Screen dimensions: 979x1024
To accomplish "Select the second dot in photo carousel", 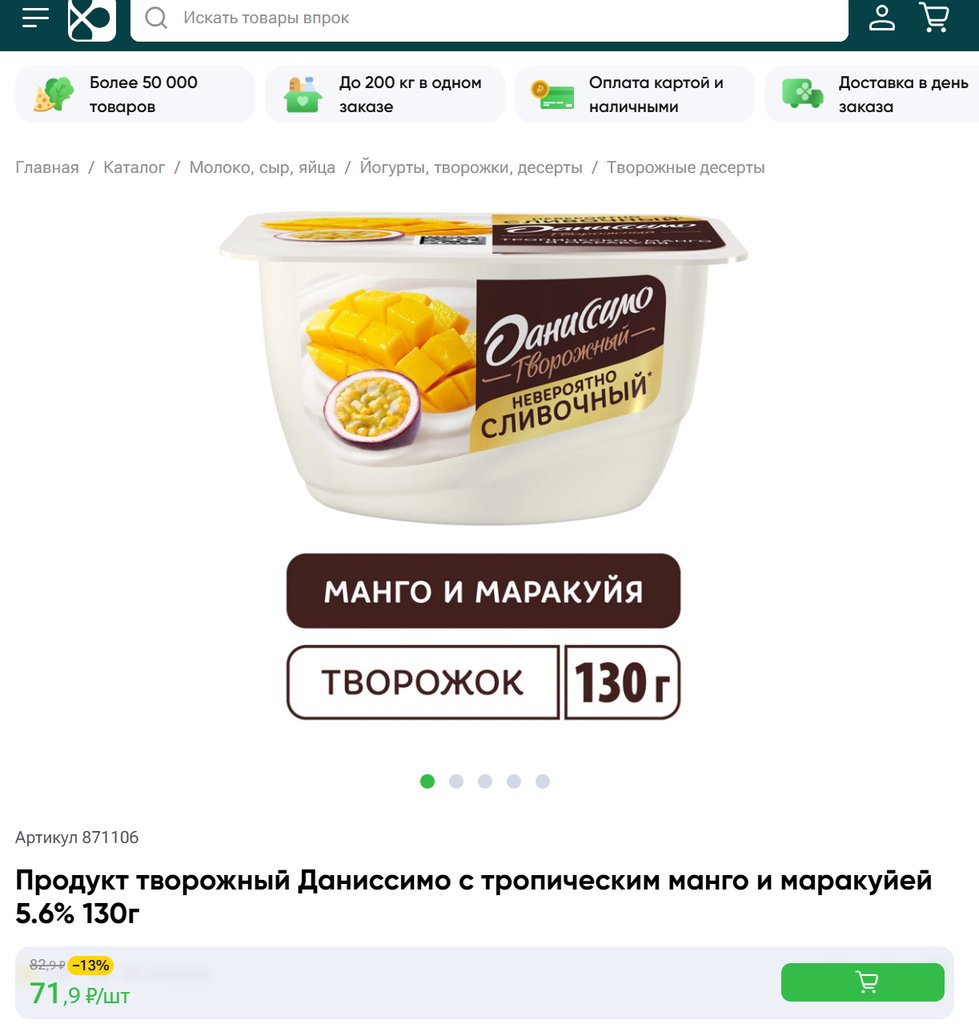I will click(456, 781).
